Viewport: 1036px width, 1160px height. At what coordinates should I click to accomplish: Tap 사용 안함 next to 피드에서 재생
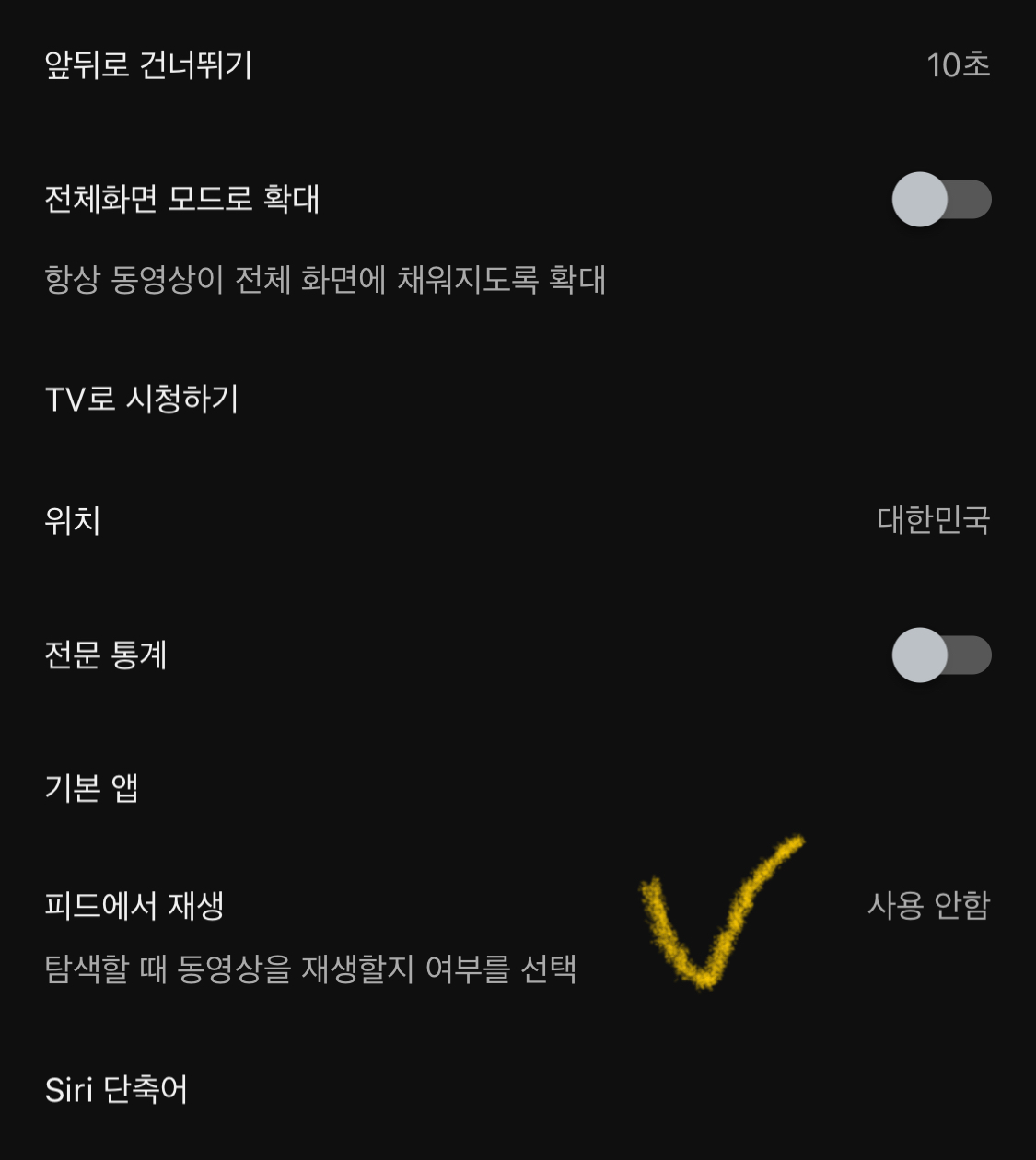pos(928,907)
